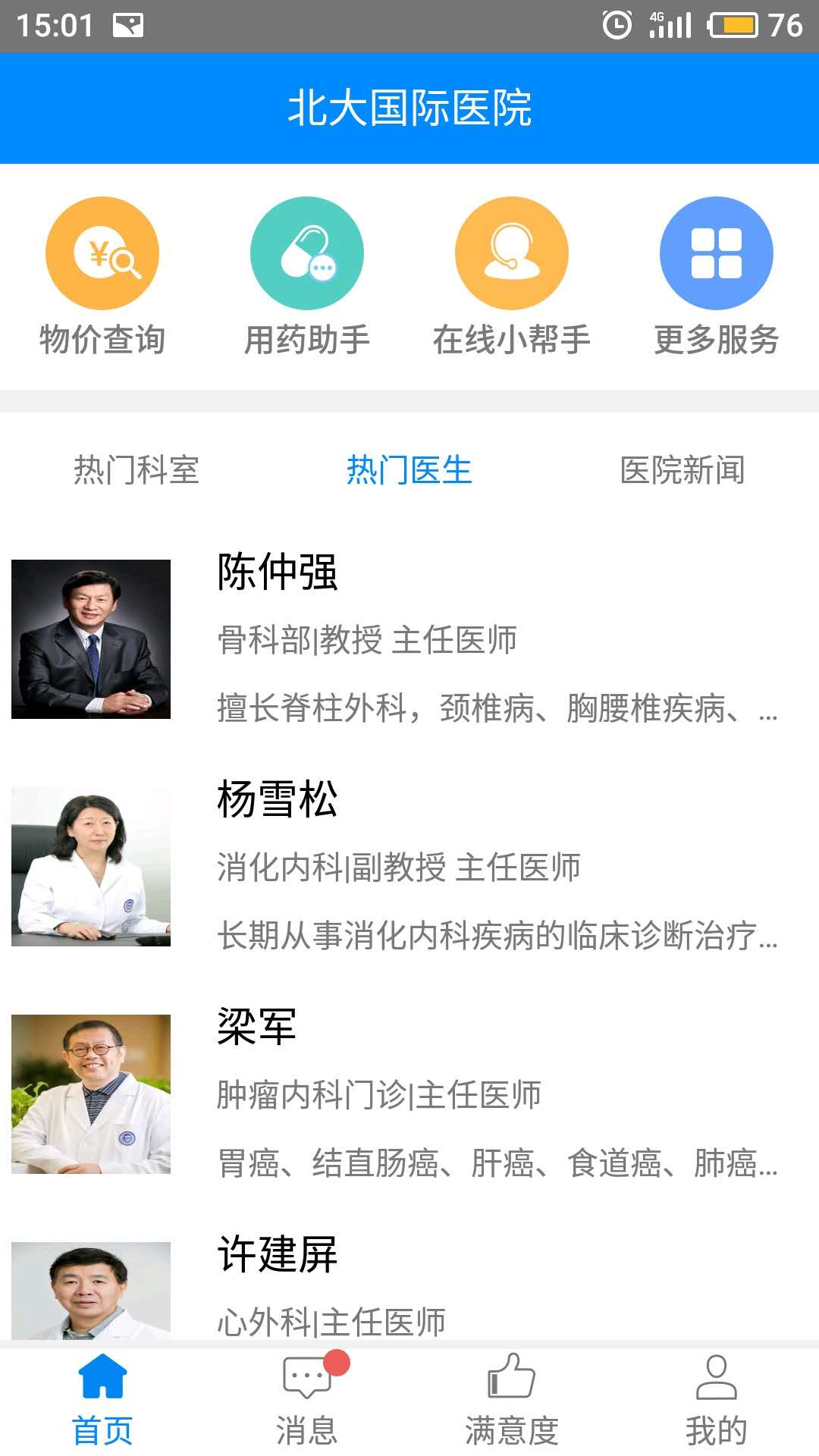Open the 我的 profile tab
819x1456 pixels.
(x=717, y=1400)
